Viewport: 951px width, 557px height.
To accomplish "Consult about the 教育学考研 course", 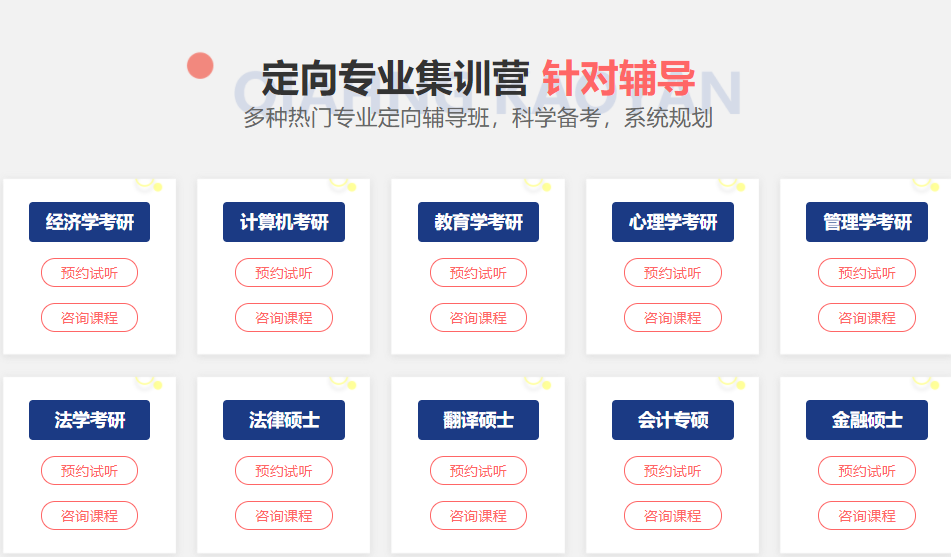I will coord(478,317).
